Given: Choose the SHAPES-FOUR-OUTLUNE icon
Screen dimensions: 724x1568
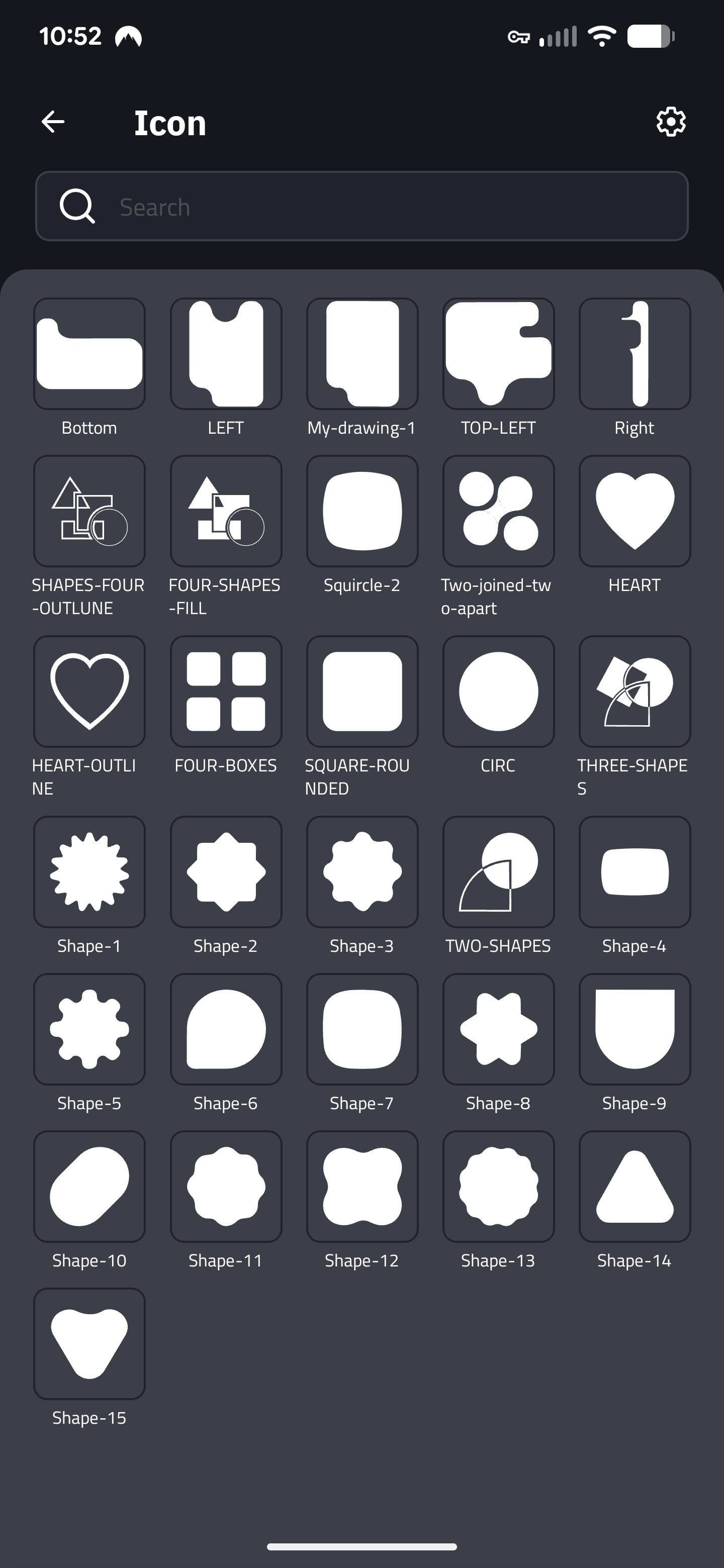Looking at the screenshot, I should point(89,511).
